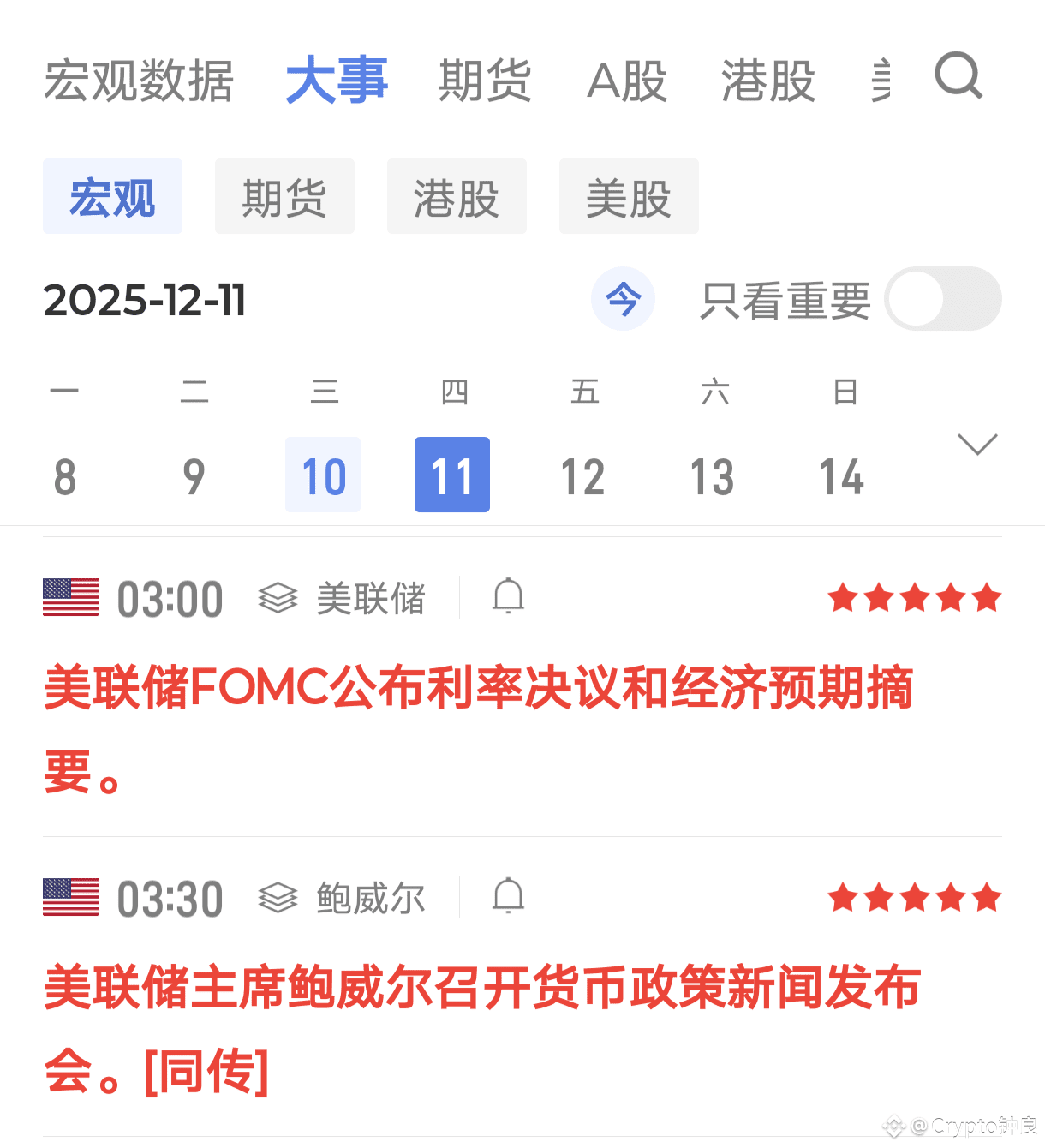Switch to the 期货 top tab

[x=485, y=81]
